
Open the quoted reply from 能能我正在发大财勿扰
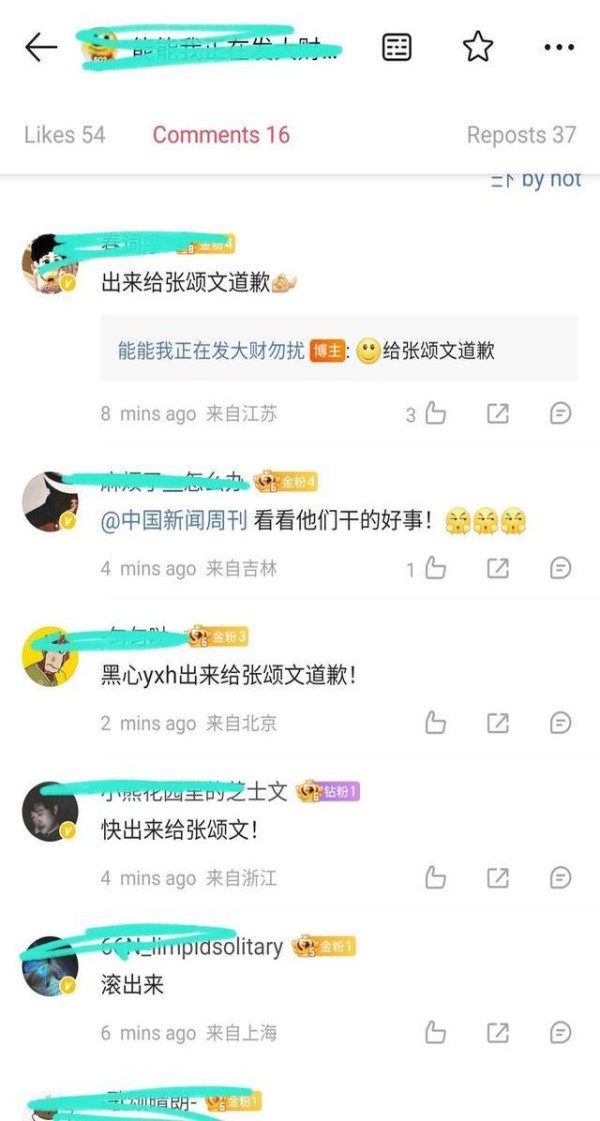(338, 350)
